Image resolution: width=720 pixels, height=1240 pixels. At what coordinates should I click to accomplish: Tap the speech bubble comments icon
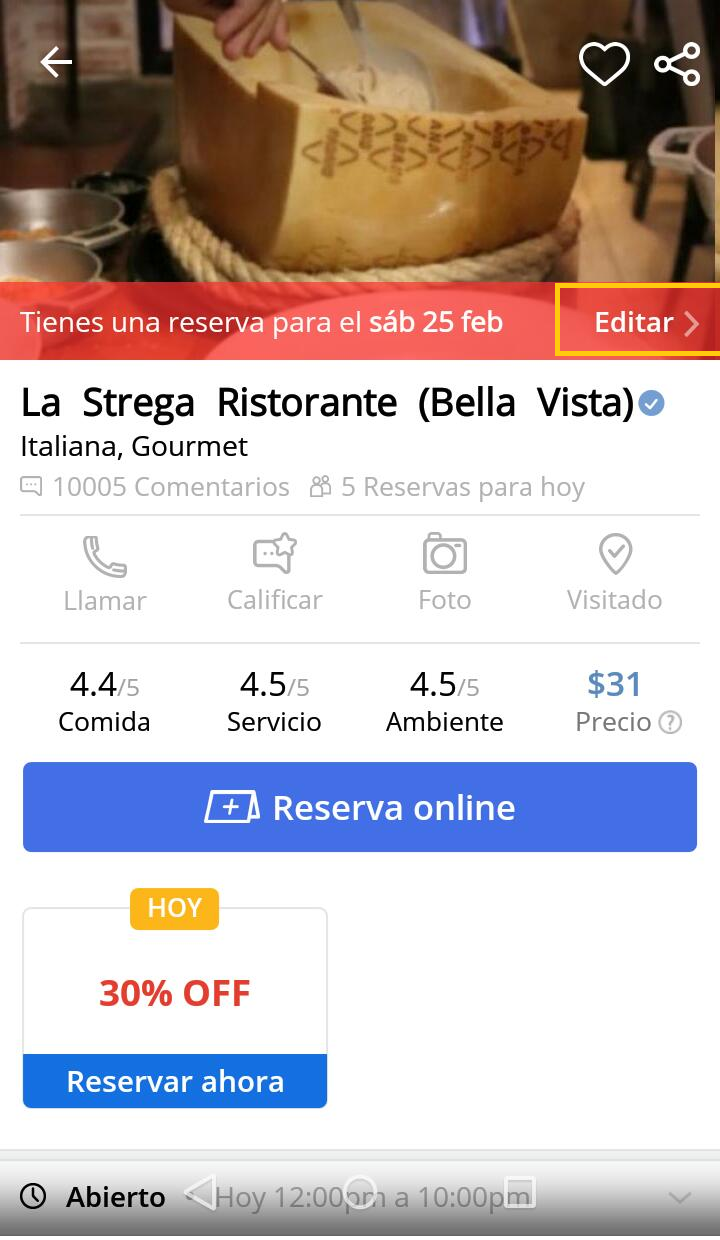[x=31, y=486]
